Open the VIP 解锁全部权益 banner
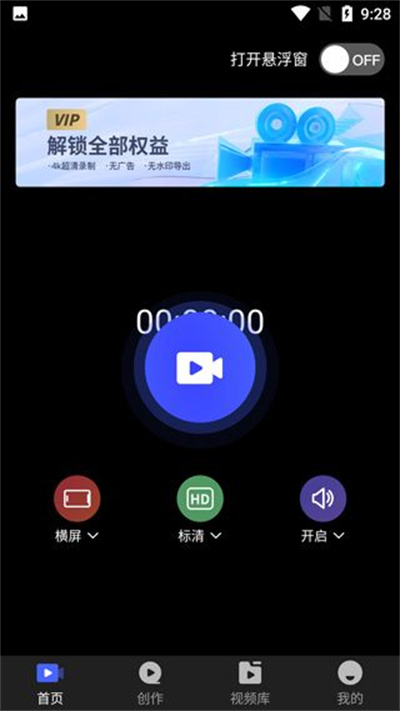Image resolution: width=400 pixels, height=711 pixels. click(x=200, y=142)
